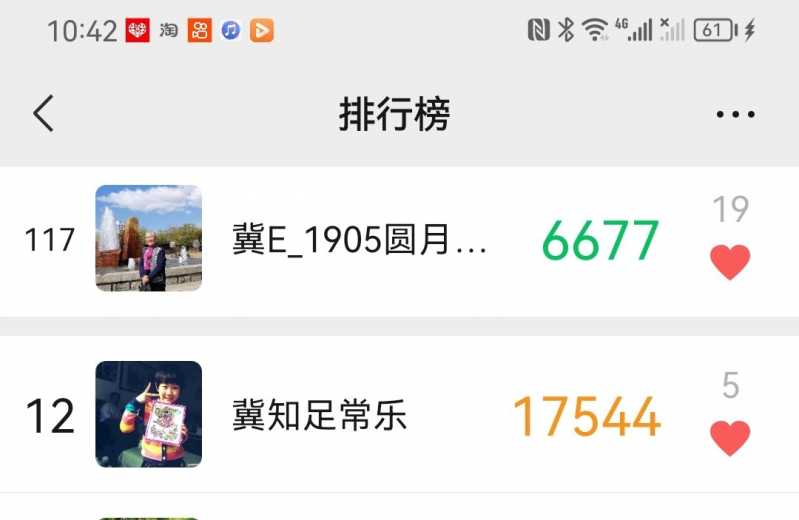Open 冀知足常乐 ranking row
Viewport: 799px width, 520px height.
[x=320, y=415]
